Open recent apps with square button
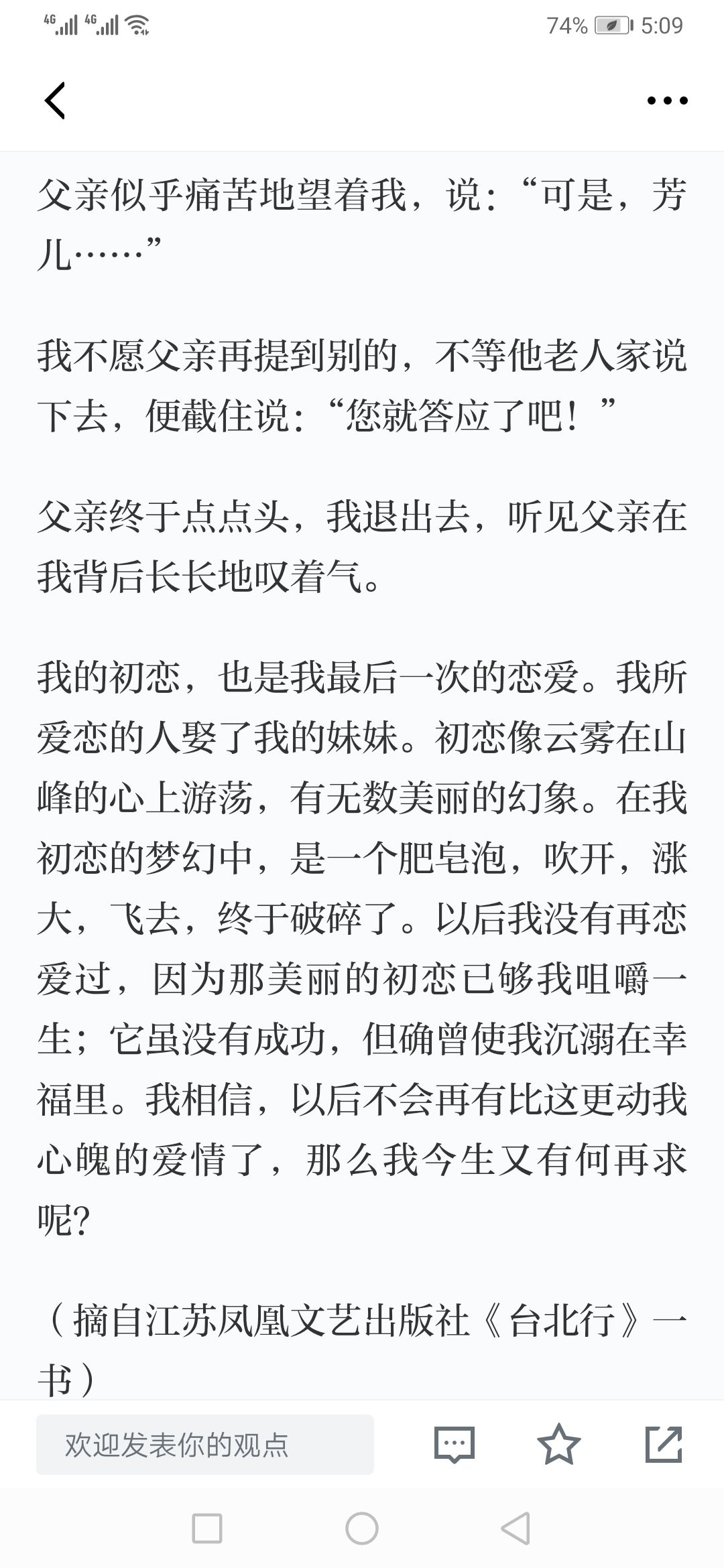Image resolution: width=724 pixels, height=1568 pixels. (207, 1528)
